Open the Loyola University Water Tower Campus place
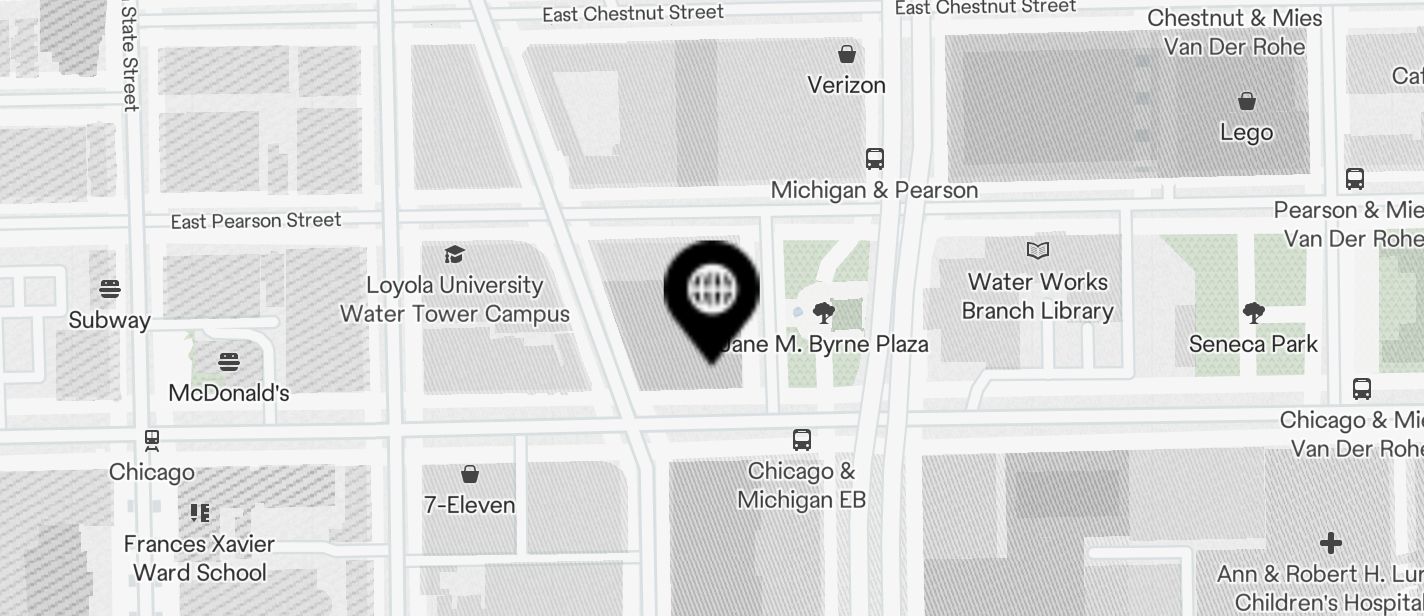The image size is (1424, 616). [455, 299]
